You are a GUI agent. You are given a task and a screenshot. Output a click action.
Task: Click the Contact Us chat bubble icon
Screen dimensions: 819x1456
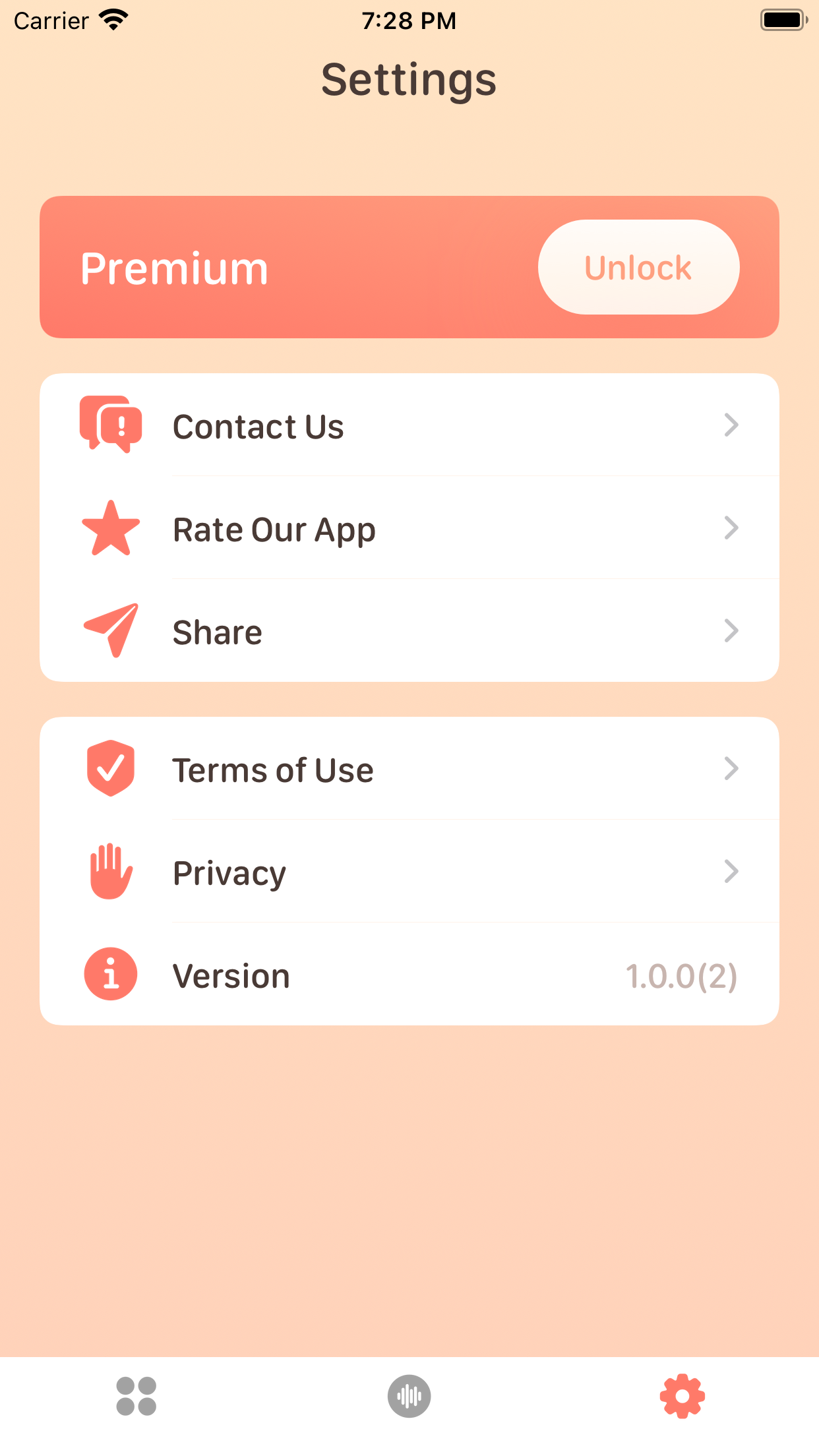110,425
